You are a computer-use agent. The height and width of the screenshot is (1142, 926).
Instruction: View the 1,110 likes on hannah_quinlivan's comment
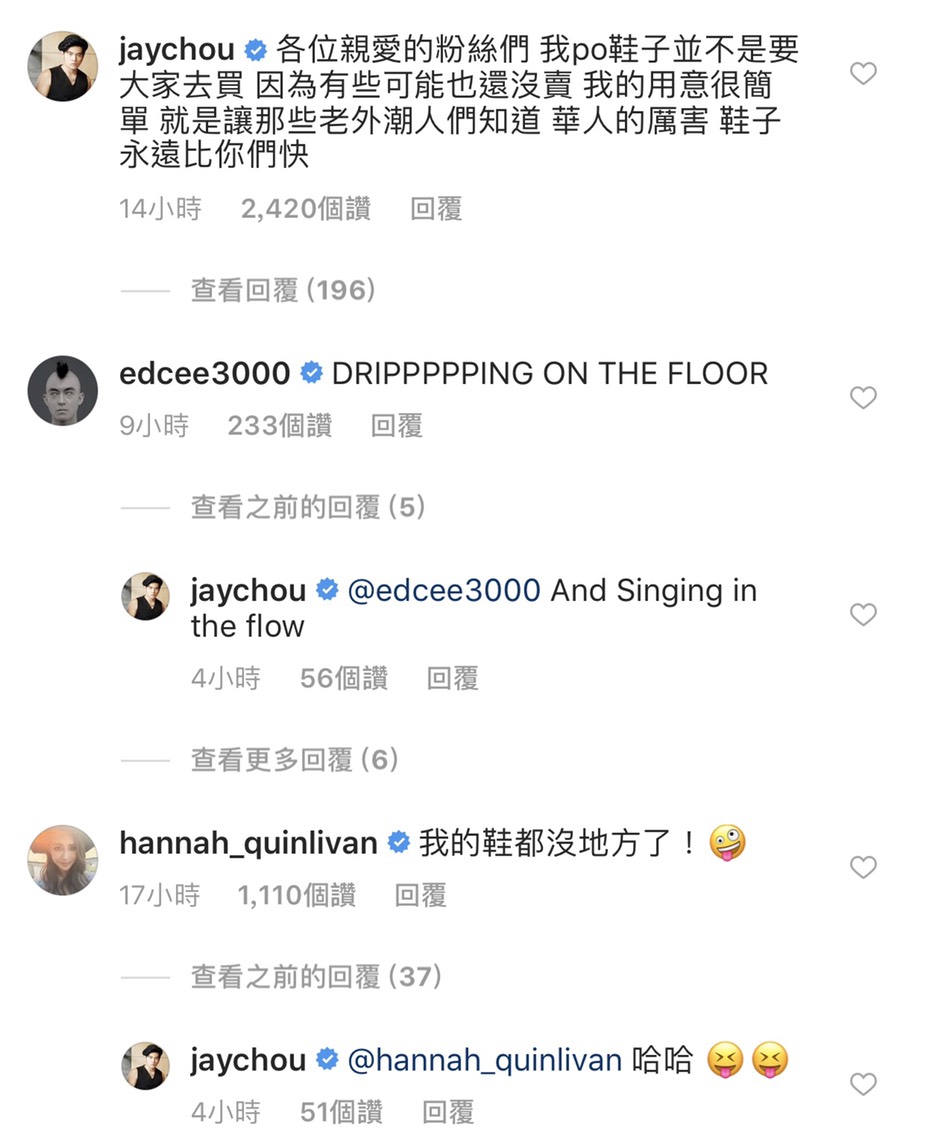[x=296, y=895]
